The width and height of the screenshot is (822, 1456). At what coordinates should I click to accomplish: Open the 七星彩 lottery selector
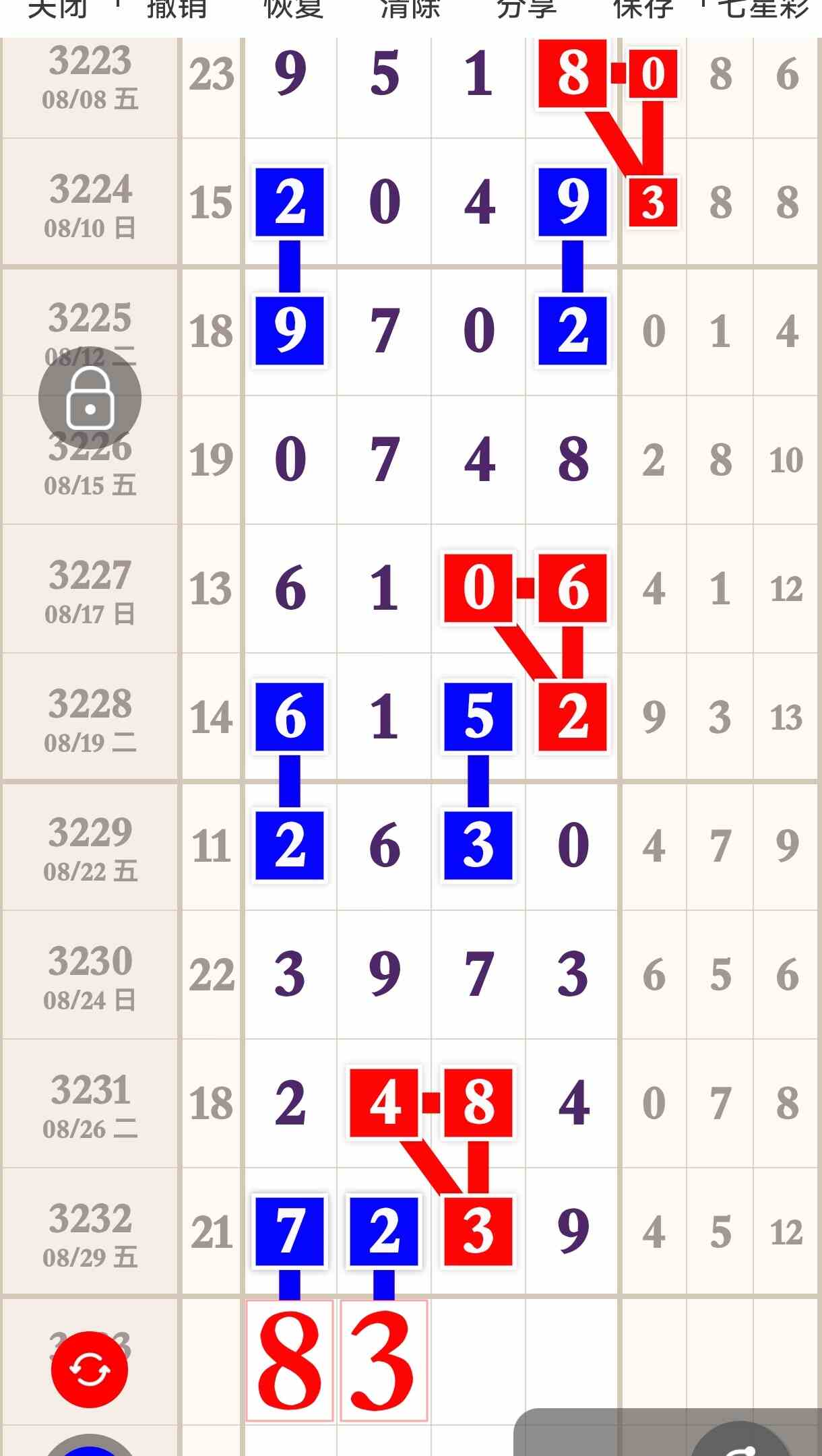(x=762, y=9)
